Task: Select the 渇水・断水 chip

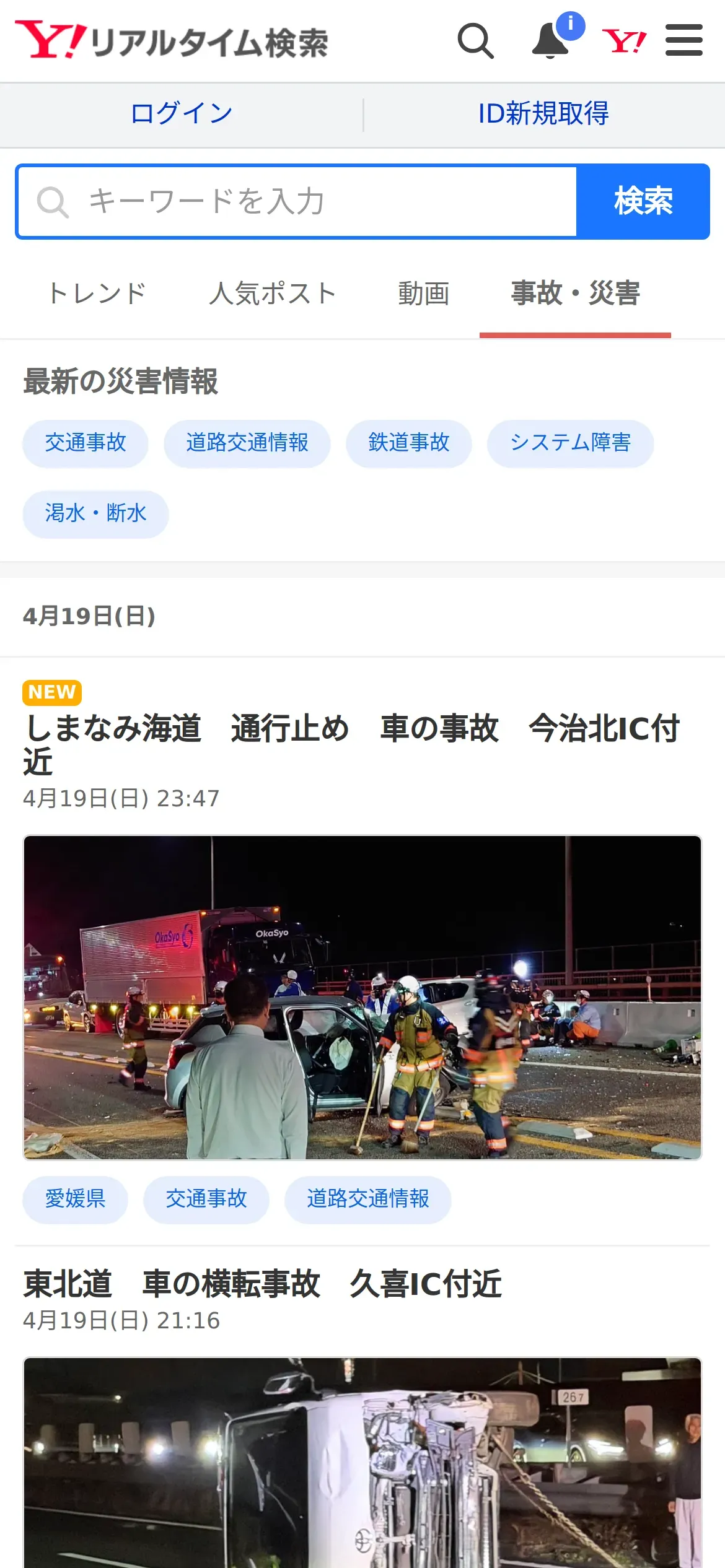Action: 95,514
